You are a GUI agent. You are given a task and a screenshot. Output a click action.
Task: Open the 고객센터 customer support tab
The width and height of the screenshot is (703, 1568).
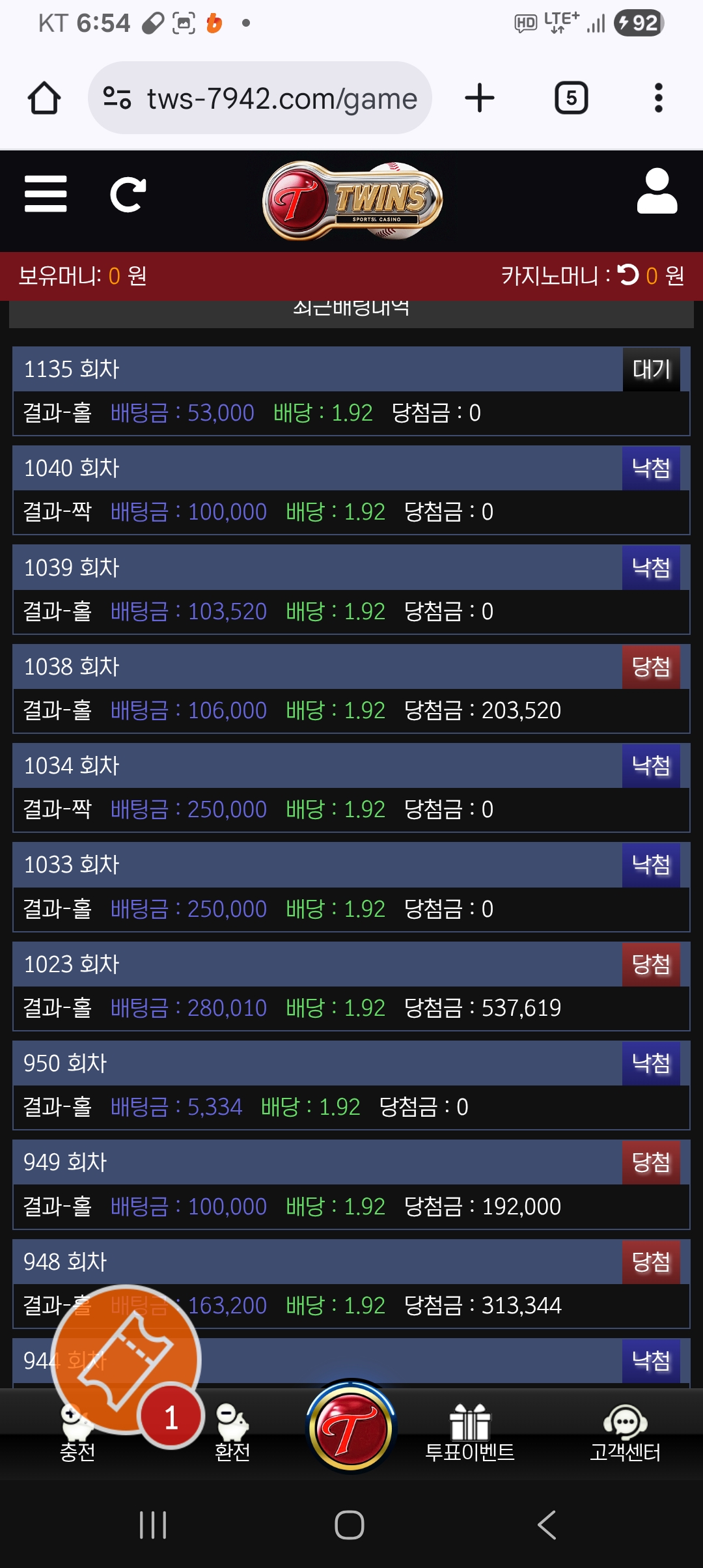tap(625, 1434)
